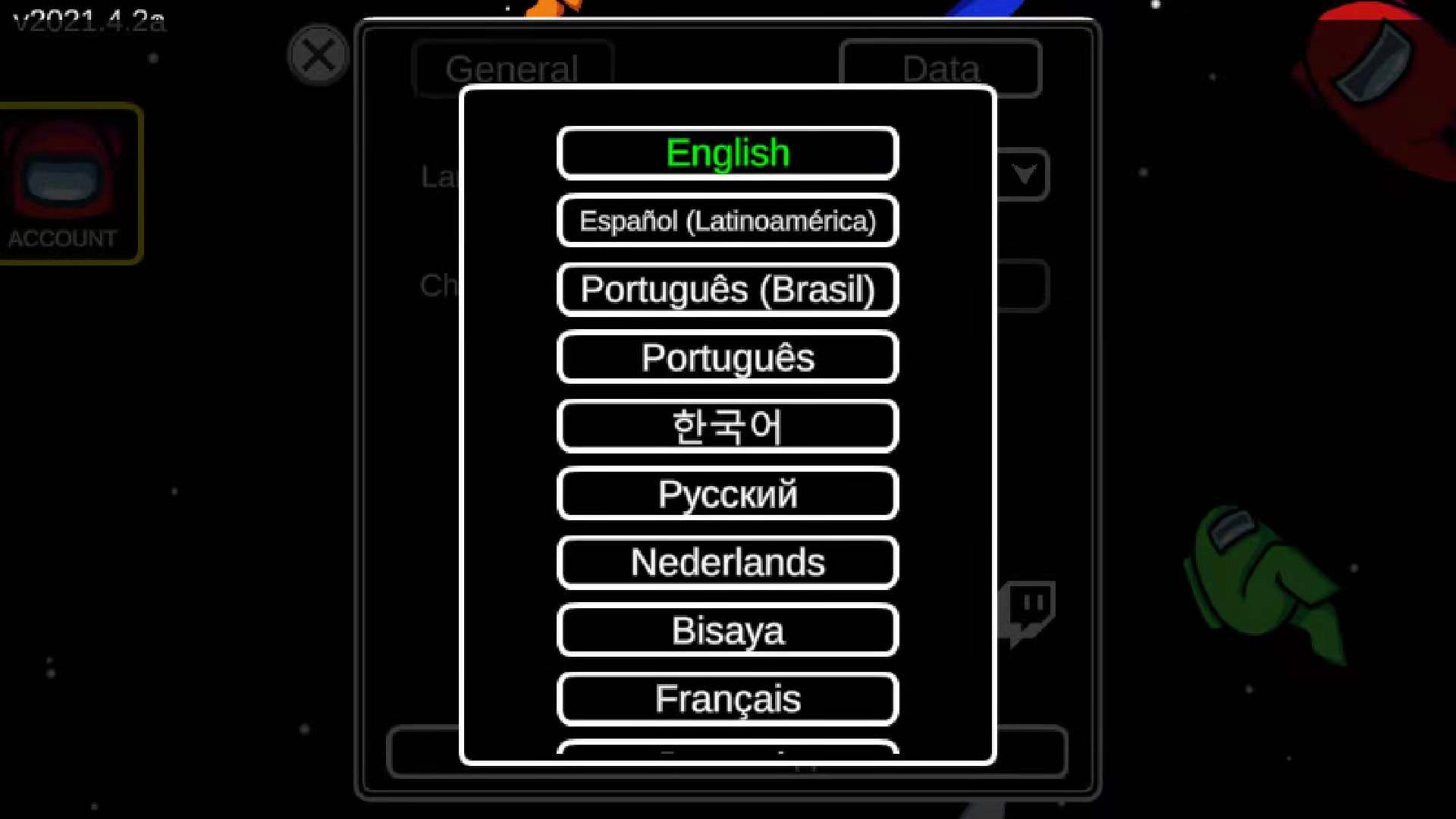Set language to Bisaya
Viewport: 1456px width, 819px height.
[x=727, y=630]
